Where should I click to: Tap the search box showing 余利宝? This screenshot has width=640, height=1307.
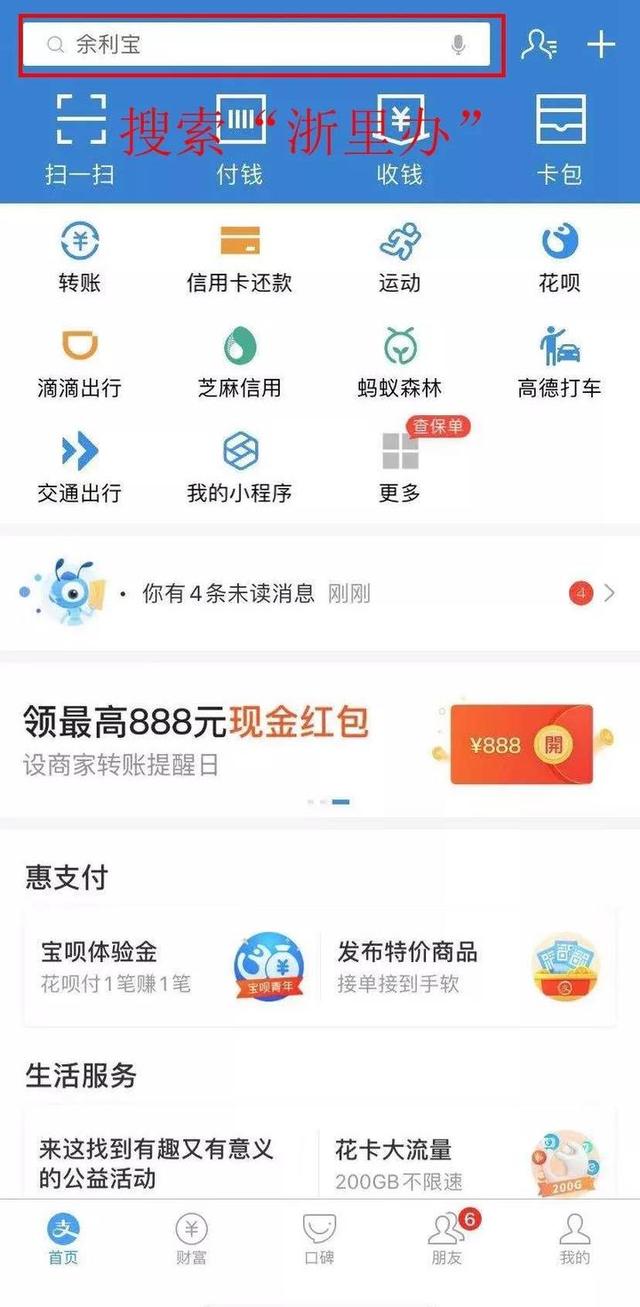click(x=250, y=45)
